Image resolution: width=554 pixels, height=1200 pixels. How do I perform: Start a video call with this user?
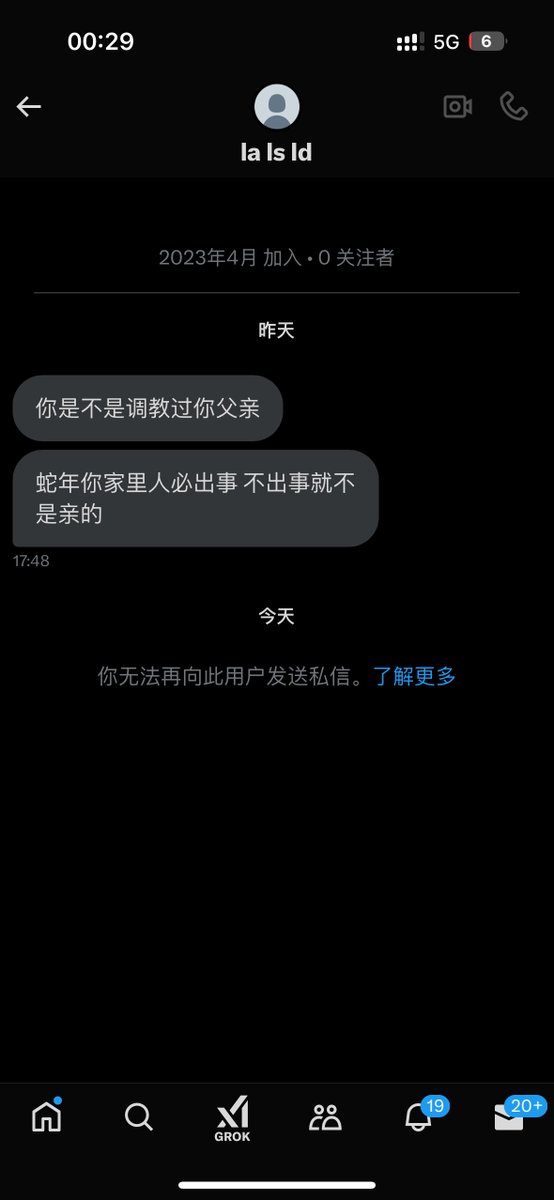(x=458, y=107)
